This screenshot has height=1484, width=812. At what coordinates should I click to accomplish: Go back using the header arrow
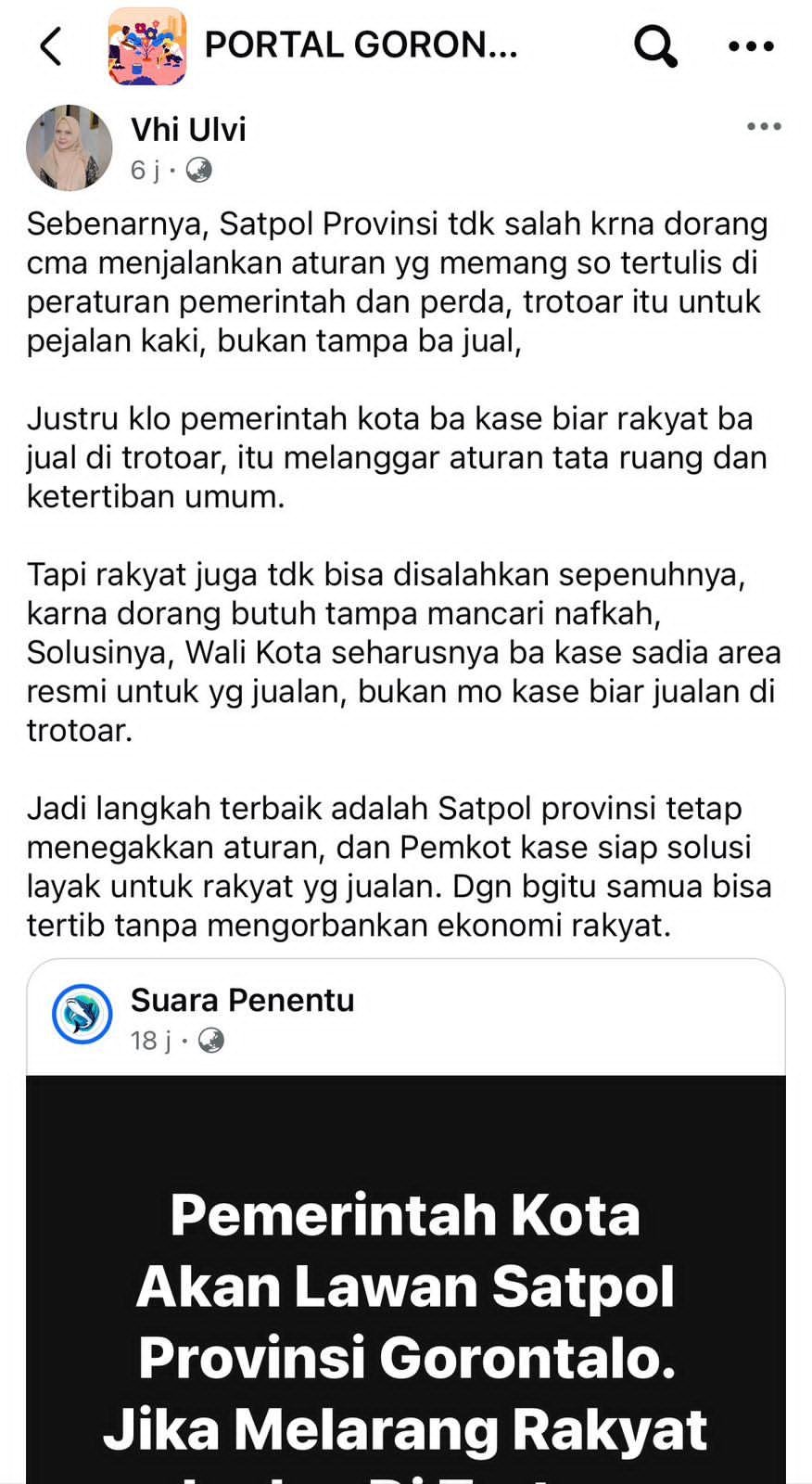click(x=51, y=46)
